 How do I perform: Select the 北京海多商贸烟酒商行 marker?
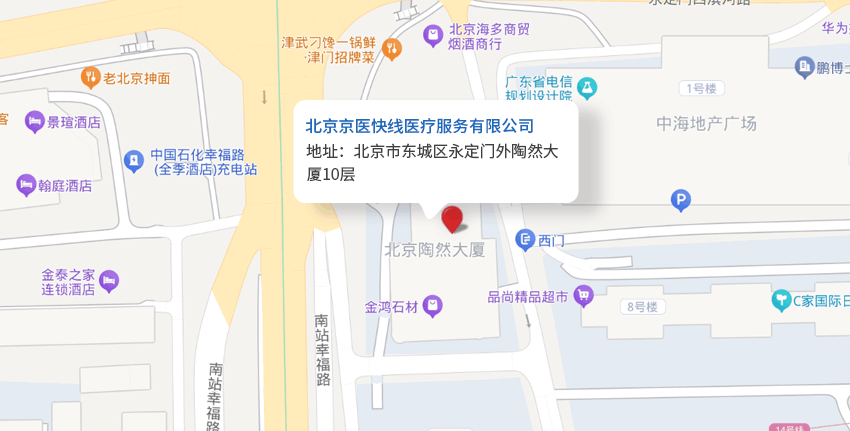432,37
